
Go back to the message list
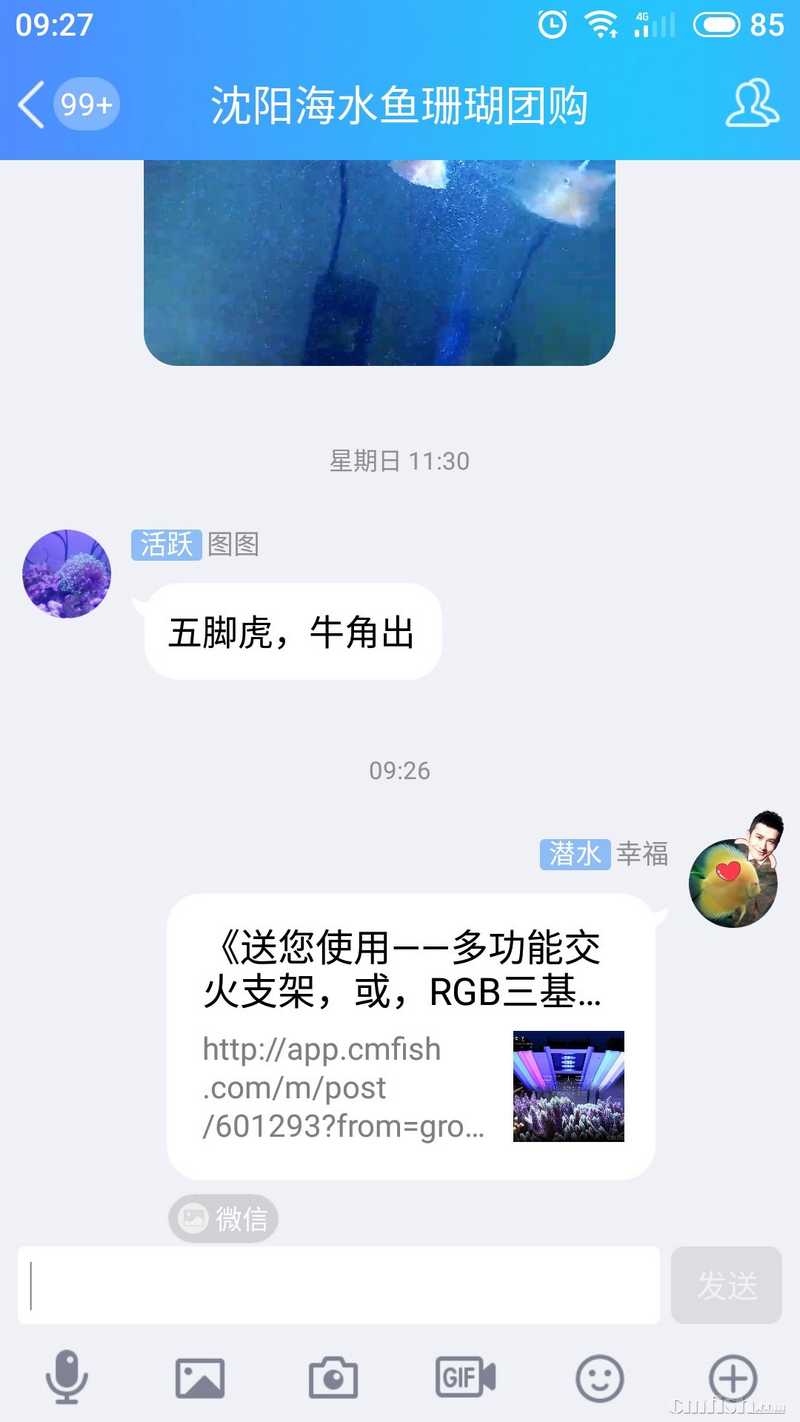[32, 105]
